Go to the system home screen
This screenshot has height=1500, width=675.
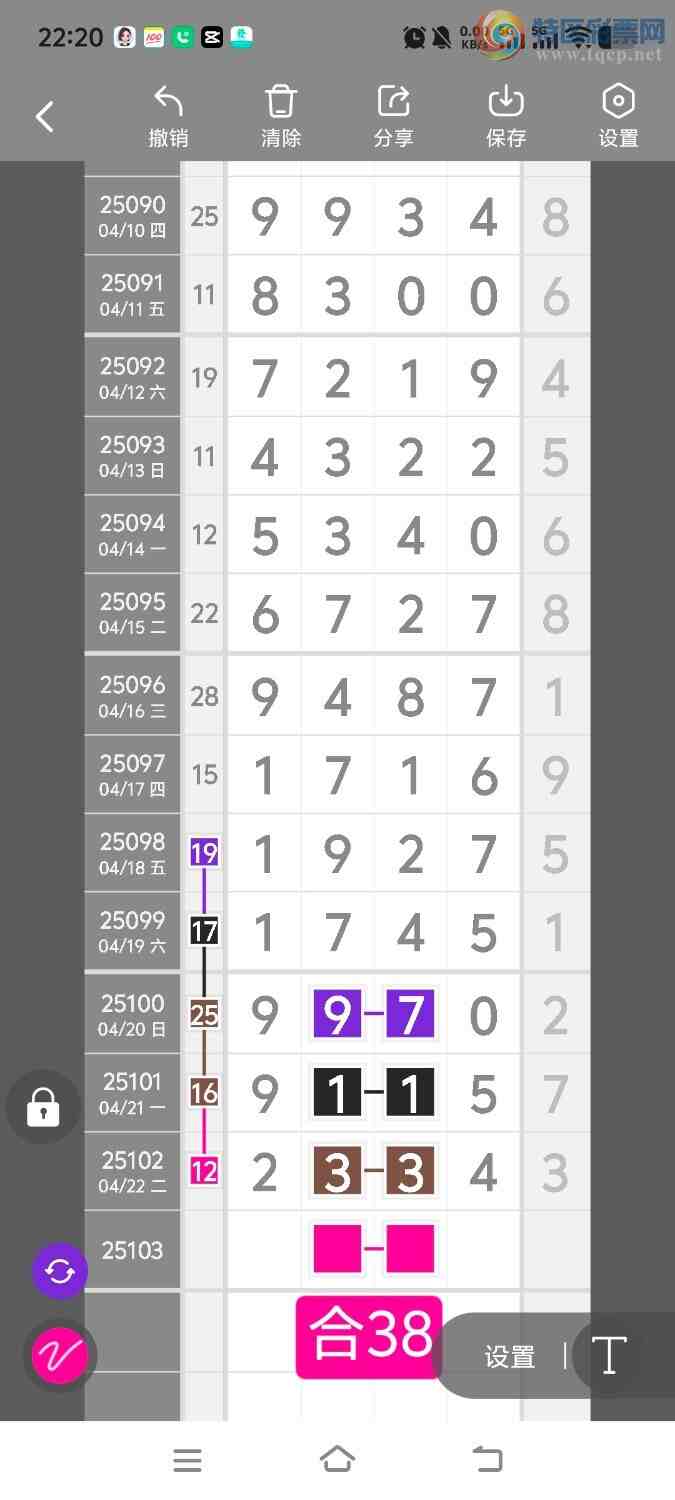point(337,1459)
